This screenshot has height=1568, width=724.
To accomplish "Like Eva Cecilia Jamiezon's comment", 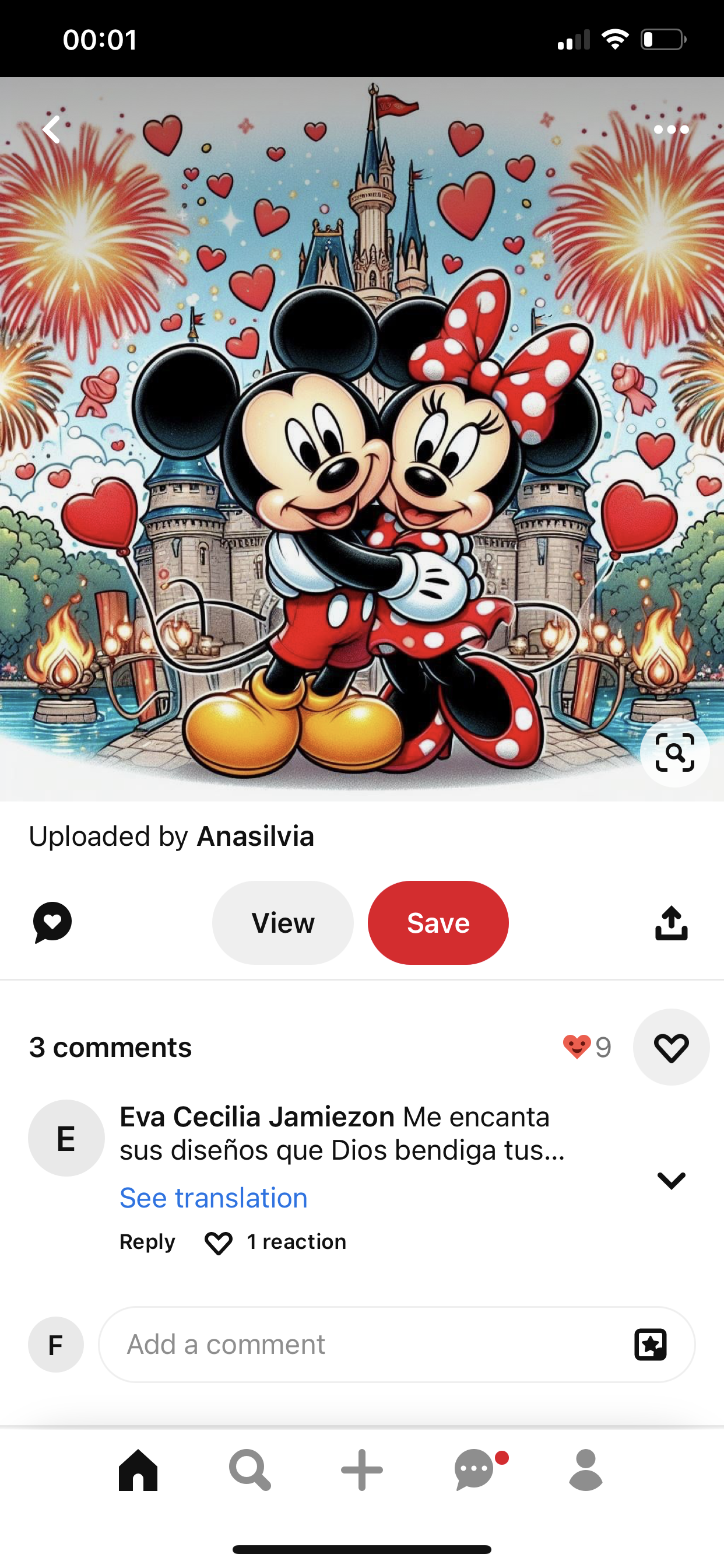I will 219,1242.
